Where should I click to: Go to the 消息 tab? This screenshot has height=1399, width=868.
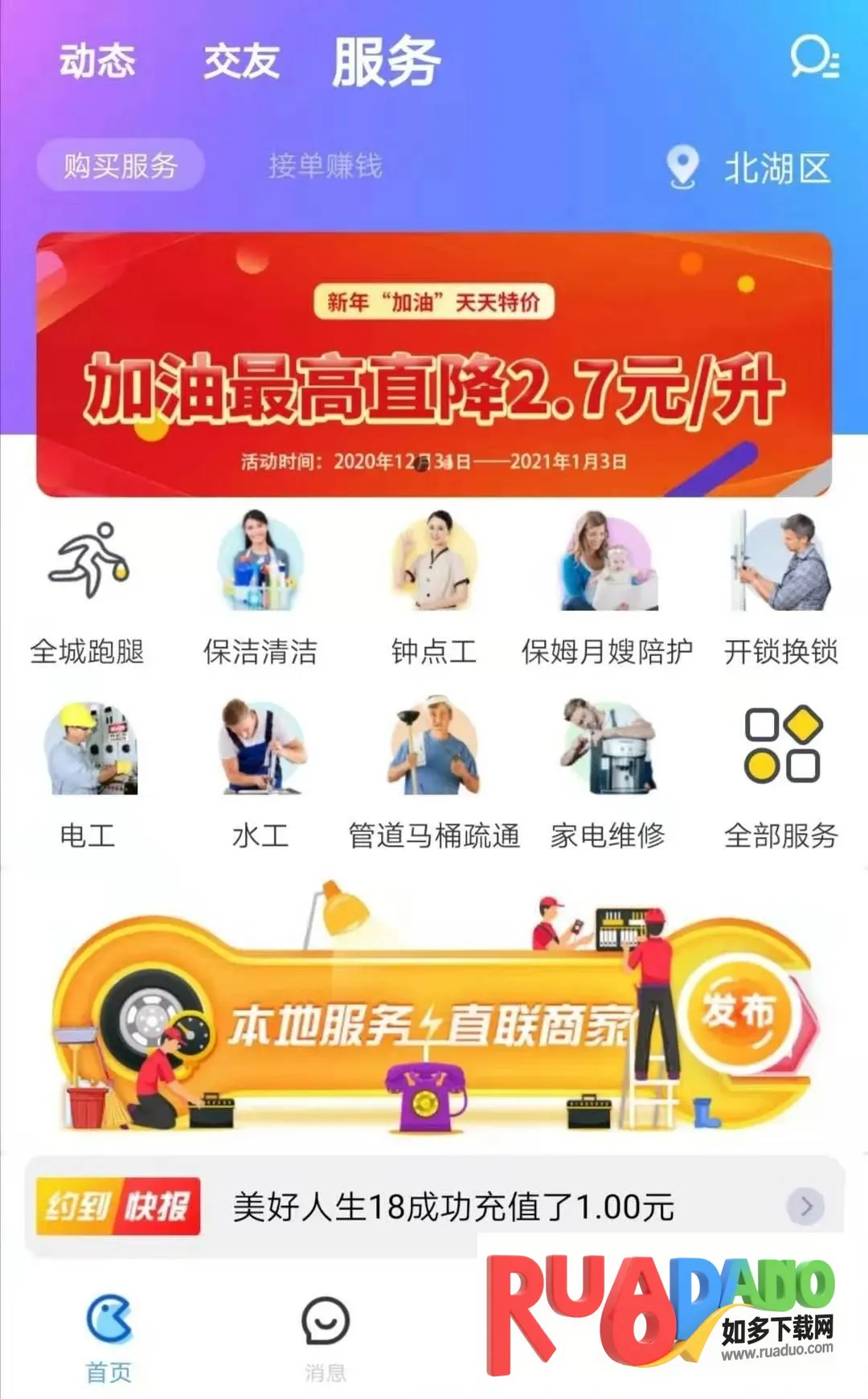point(325,1337)
